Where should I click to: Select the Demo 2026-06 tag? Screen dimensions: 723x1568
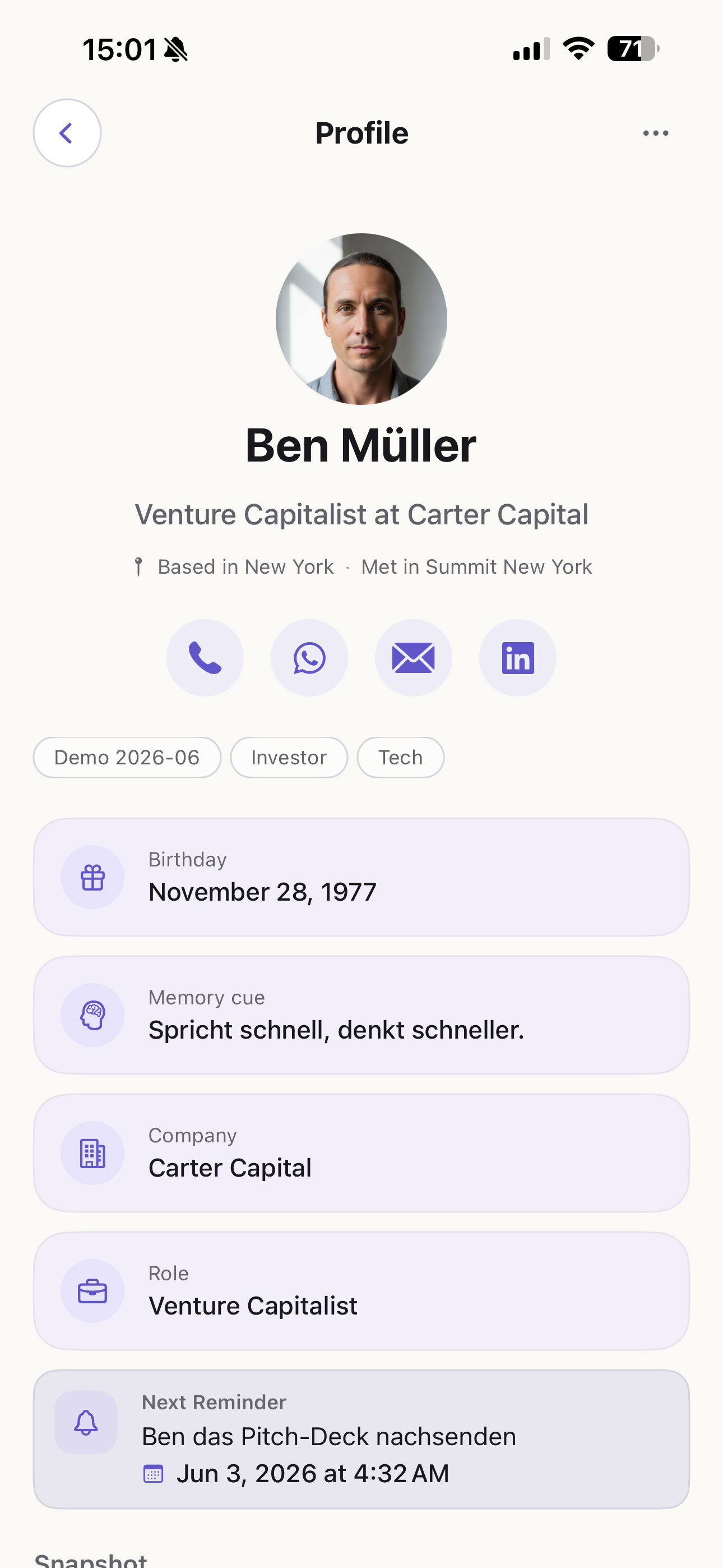127,757
